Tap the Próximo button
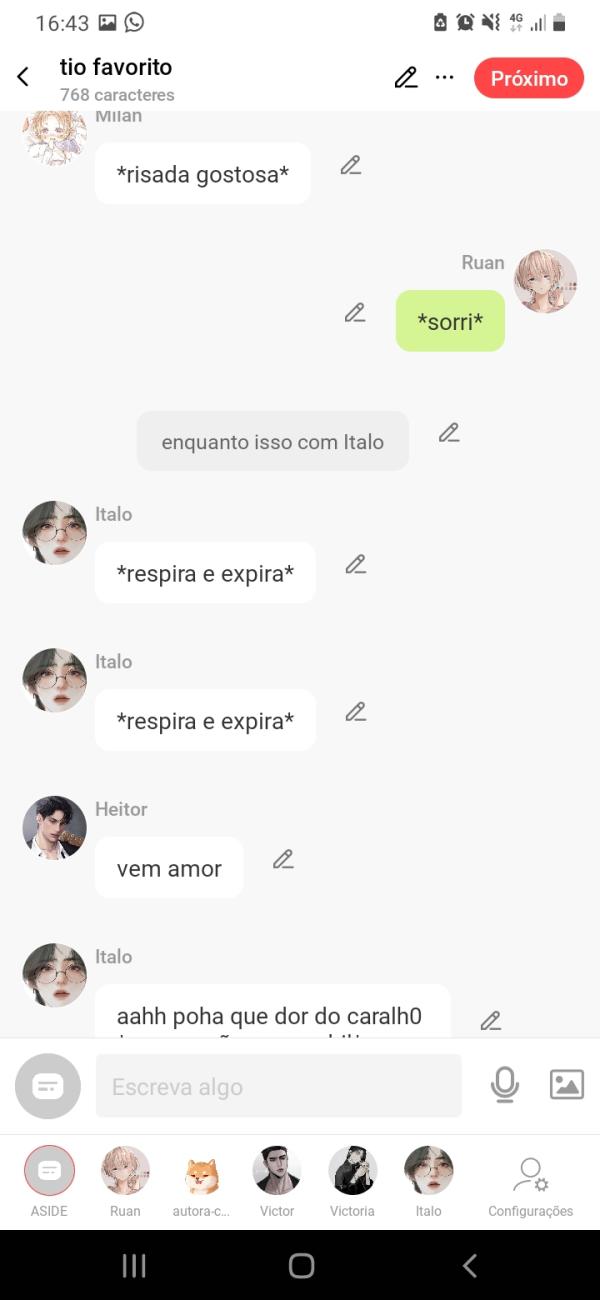600x1300 pixels. click(x=529, y=78)
